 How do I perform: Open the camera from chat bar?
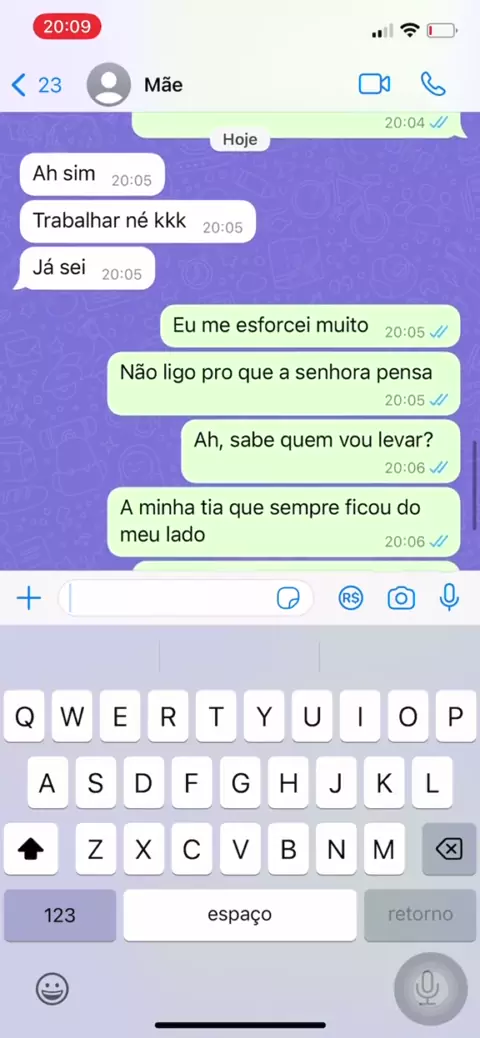tap(401, 598)
